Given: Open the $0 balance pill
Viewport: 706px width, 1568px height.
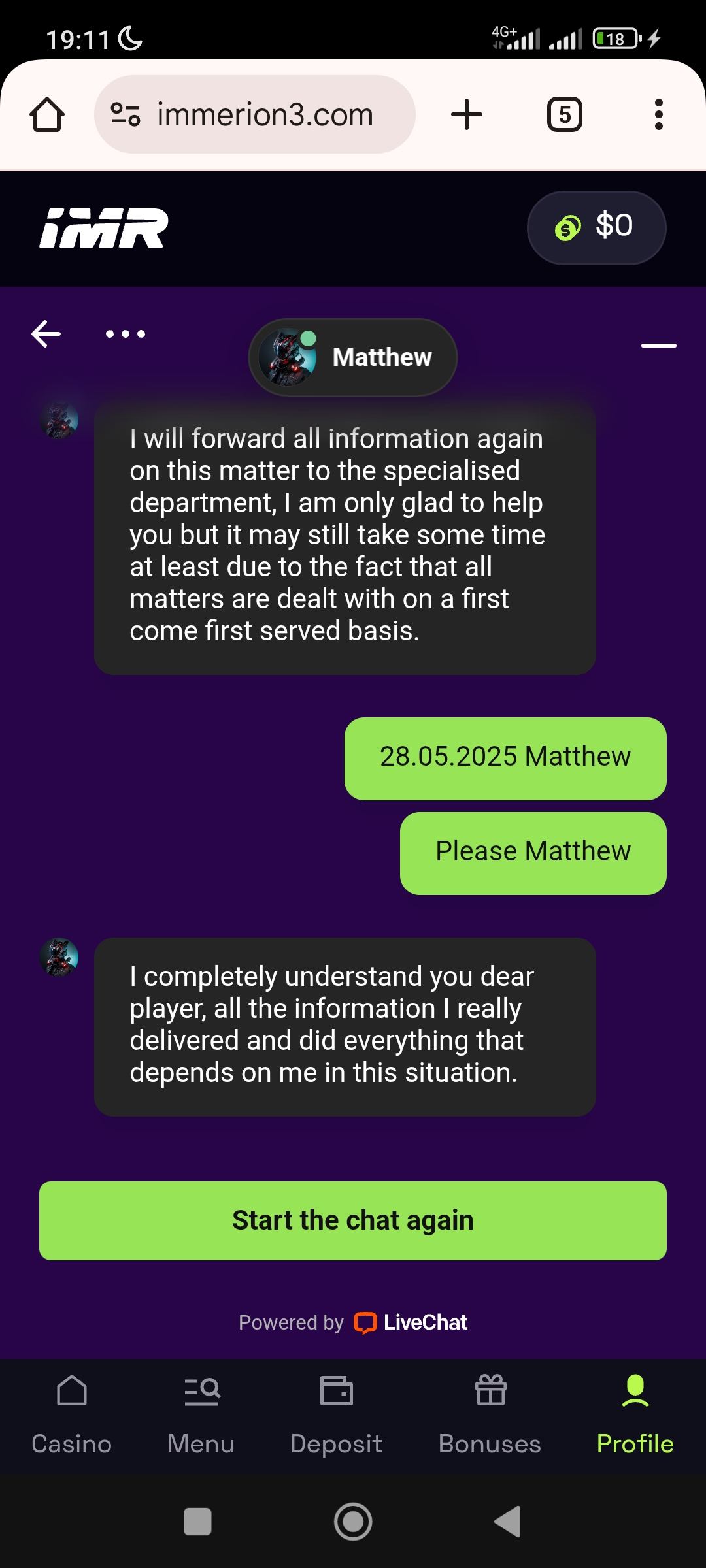Looking at the screenshot, I should [596, 227].
